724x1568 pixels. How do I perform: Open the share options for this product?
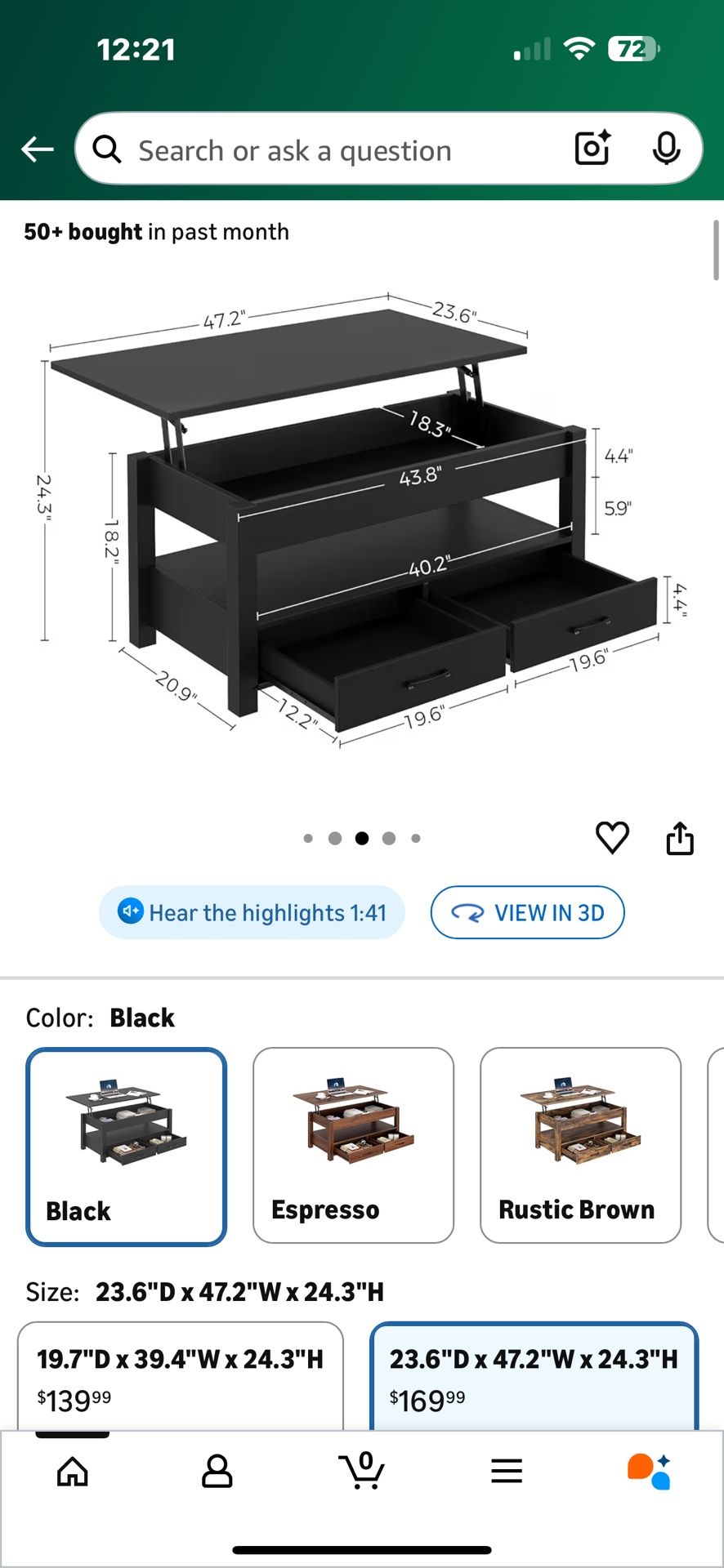pos(681,837)
